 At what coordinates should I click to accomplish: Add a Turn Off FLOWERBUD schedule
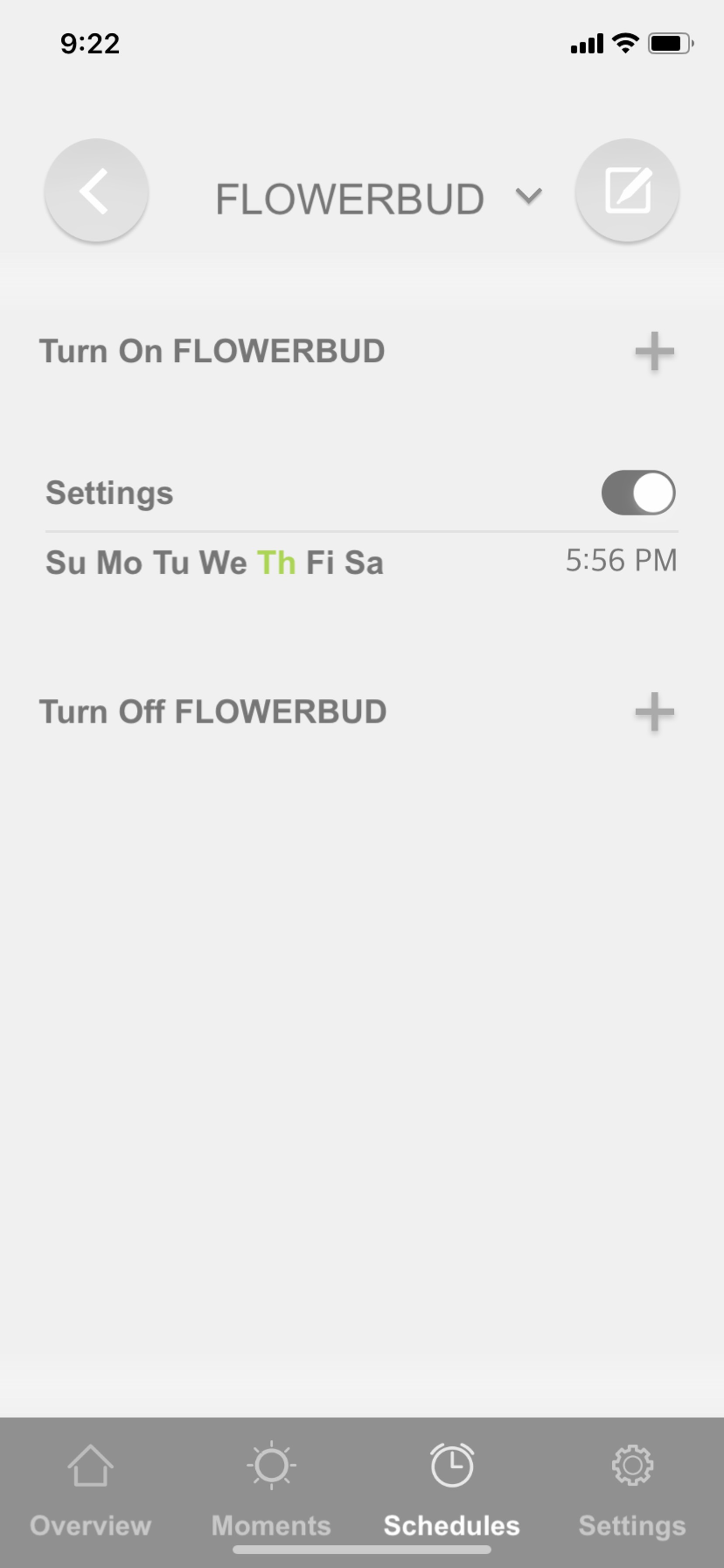pyautogui.click(x=654, y=711)
